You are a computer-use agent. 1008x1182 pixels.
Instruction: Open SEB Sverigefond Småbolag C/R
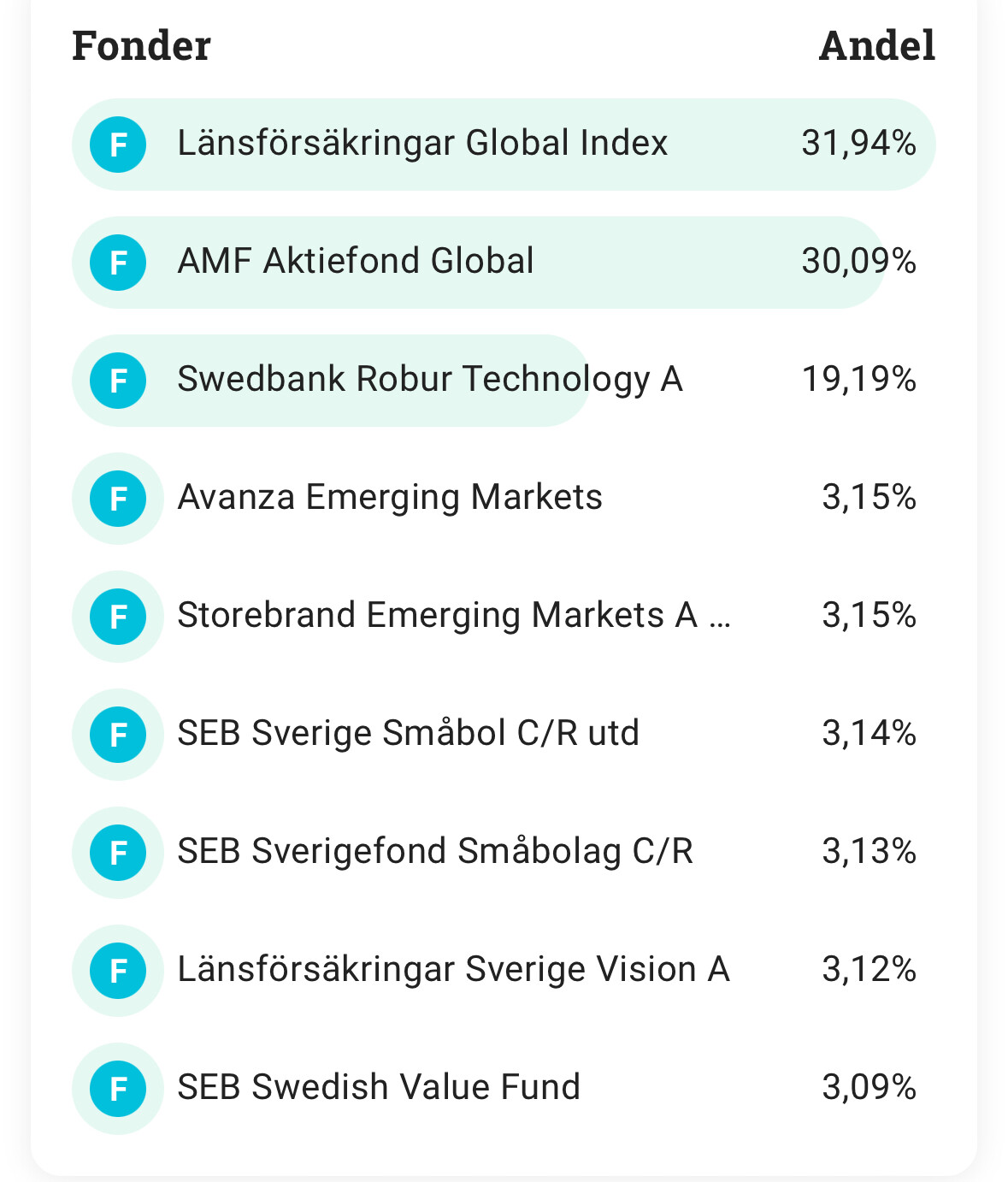[434, 852]
